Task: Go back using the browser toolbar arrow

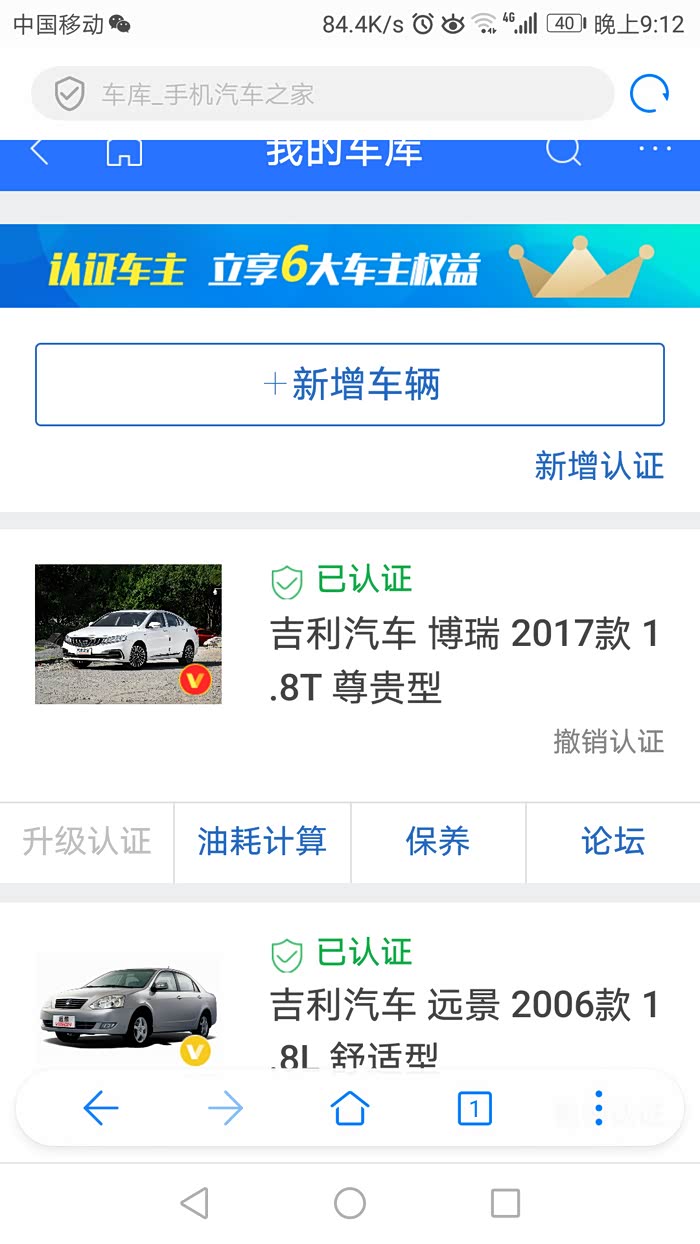Action: (101, 1108)
